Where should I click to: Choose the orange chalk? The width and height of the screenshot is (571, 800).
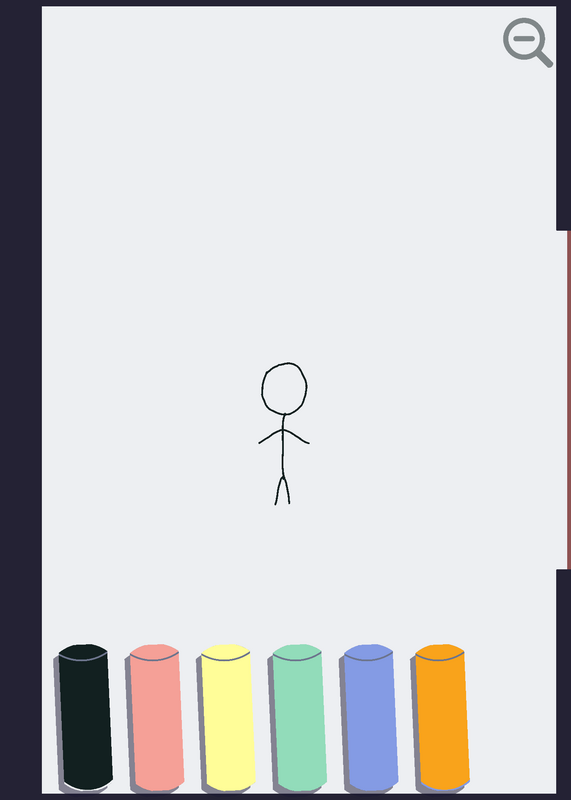[x=442, y=717]
